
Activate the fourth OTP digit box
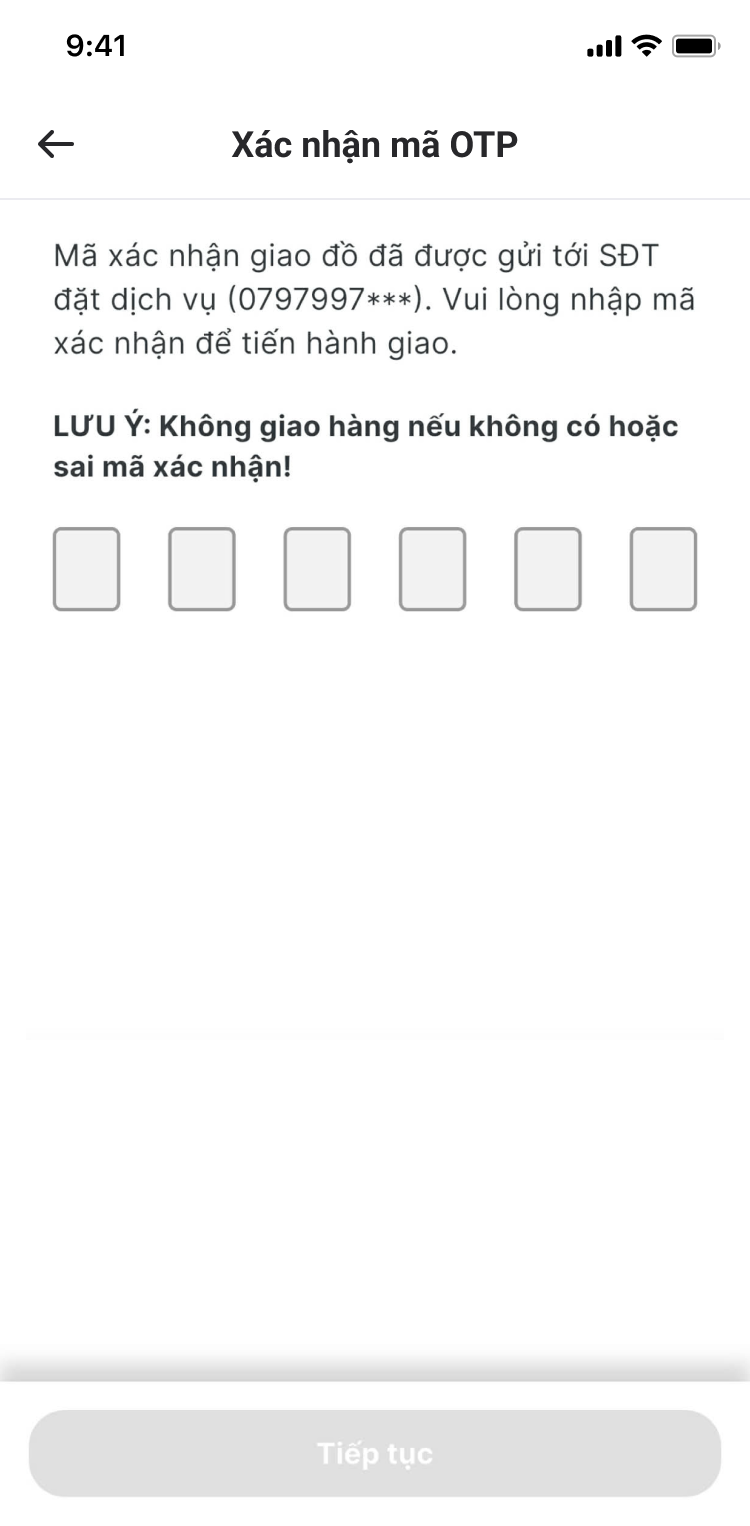coord(433,569)
